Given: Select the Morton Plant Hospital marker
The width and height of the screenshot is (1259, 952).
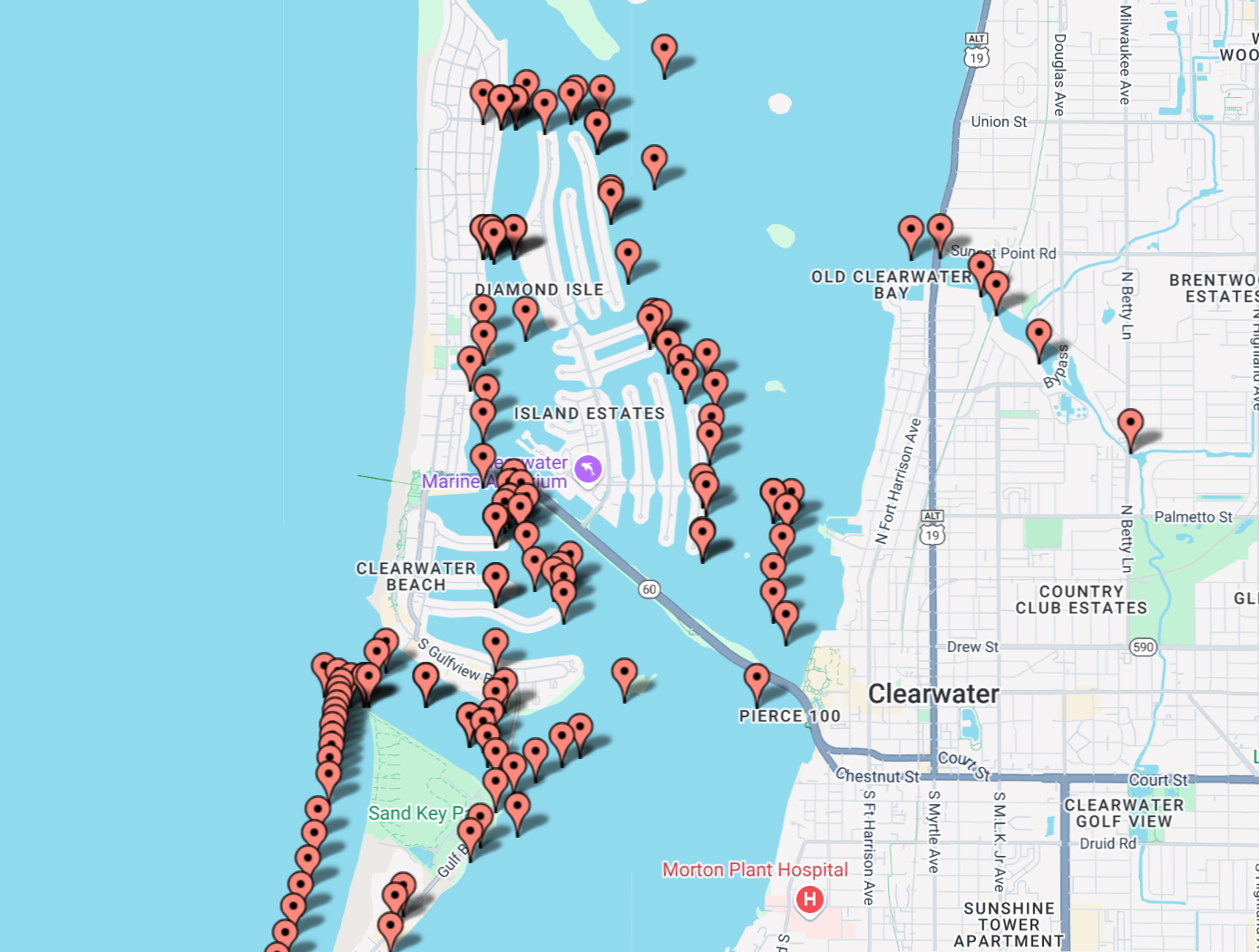Looking at the screenshot, I should (x=809, y=899).
